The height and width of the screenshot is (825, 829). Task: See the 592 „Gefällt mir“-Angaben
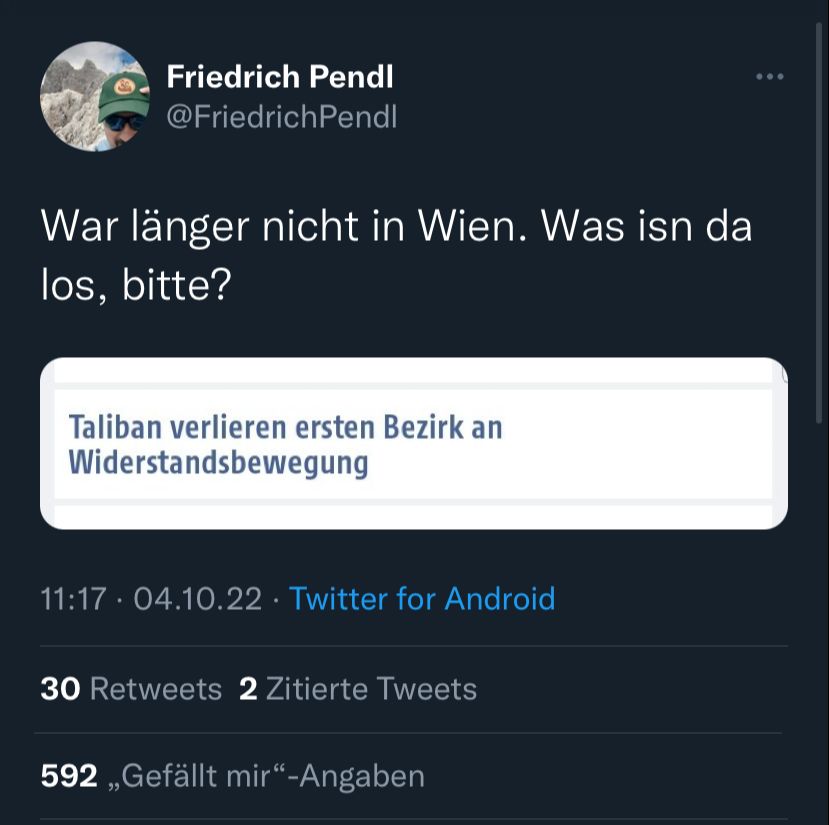[x=232, y=776]
